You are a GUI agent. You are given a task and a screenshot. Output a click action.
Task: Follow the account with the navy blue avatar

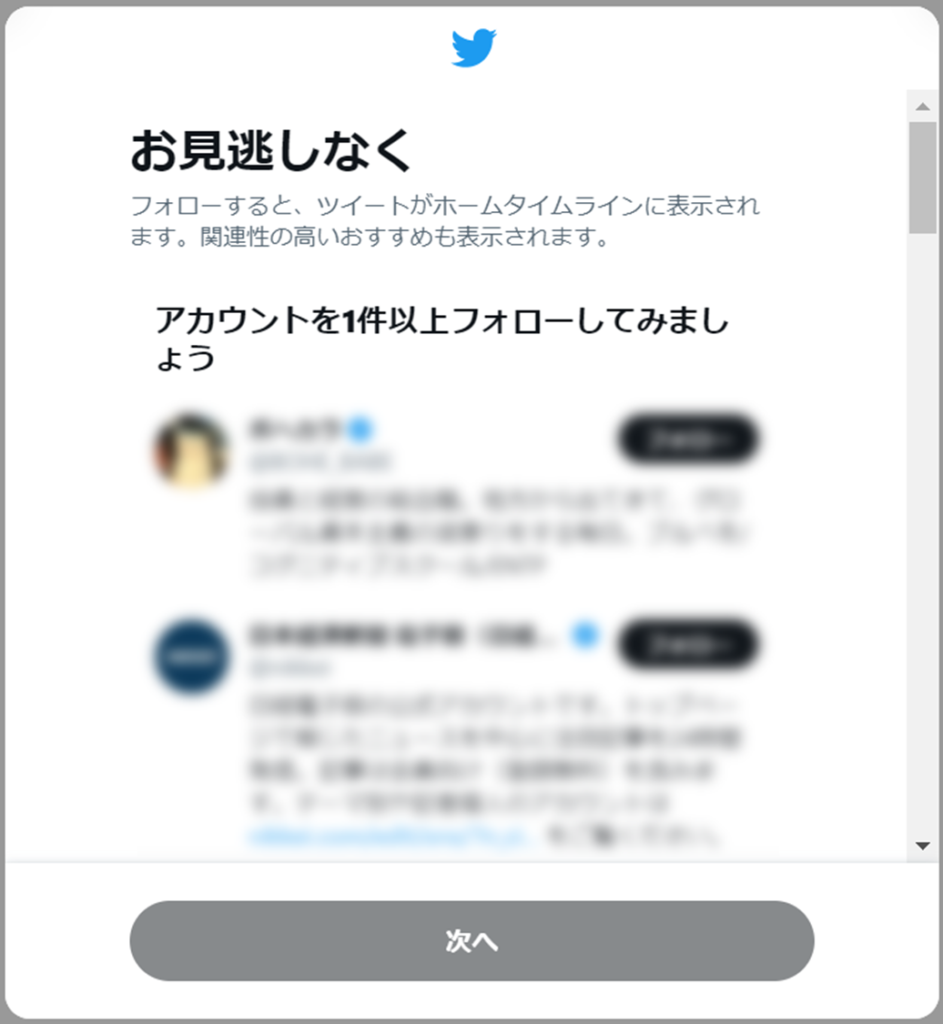point(689,645)
